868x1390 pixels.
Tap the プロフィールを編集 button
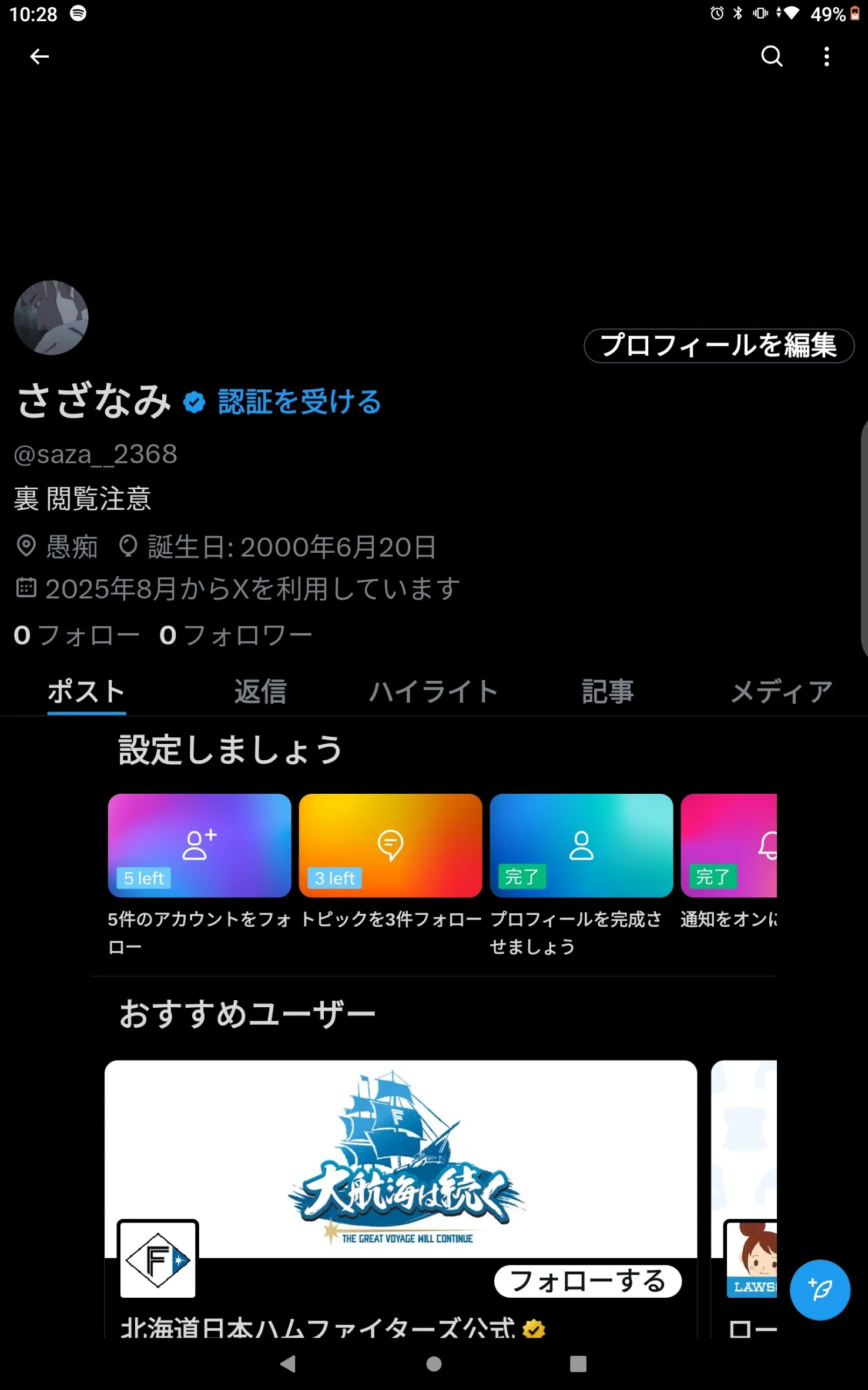tap(718, 346)
